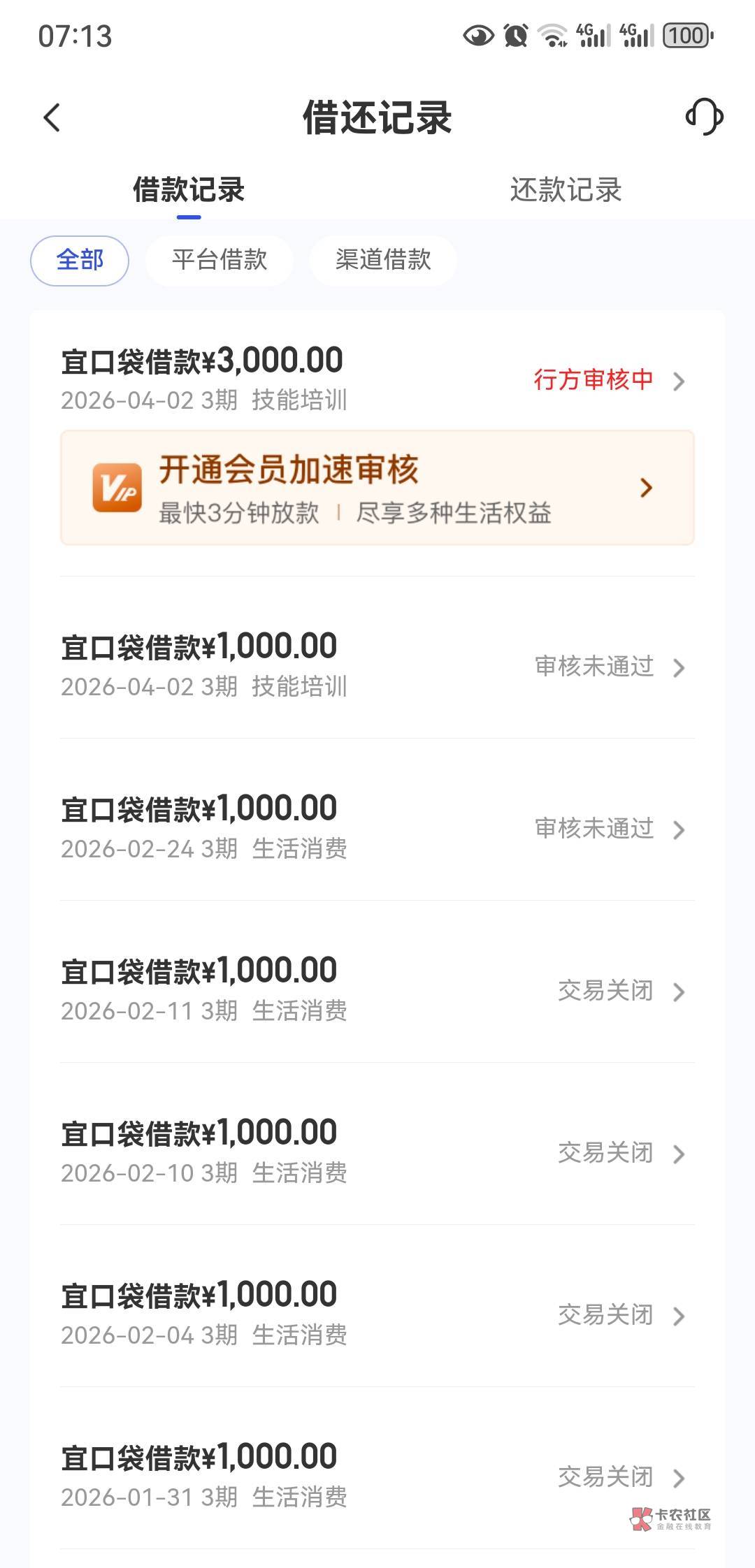Select the 全部 filter chip
This screenshot has height=1568, width=755.
pos(80,261)
